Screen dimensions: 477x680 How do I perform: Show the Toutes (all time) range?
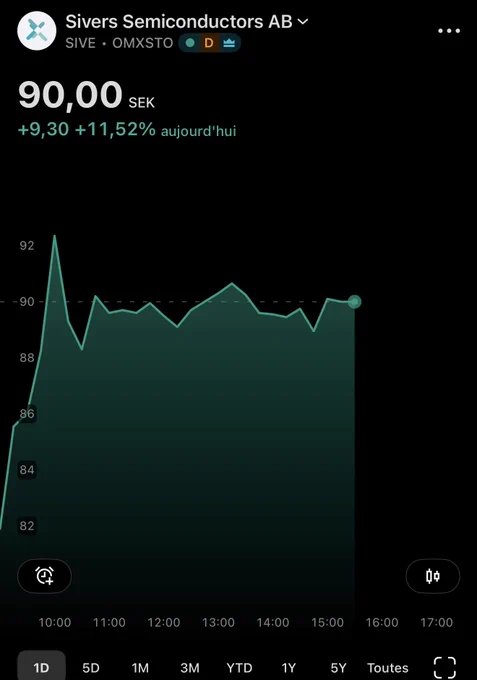tap(388, 667)
